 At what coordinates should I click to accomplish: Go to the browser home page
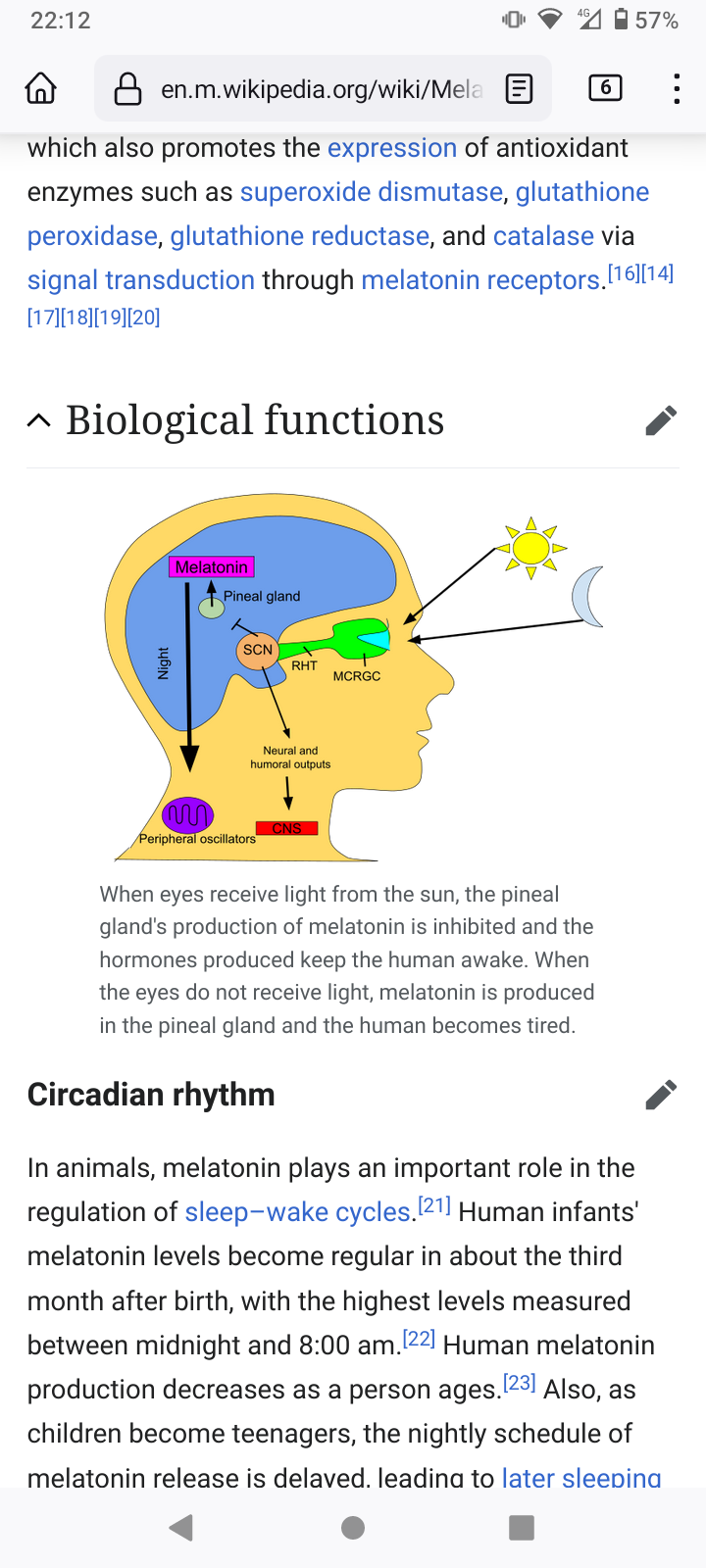tap(40, 89)
